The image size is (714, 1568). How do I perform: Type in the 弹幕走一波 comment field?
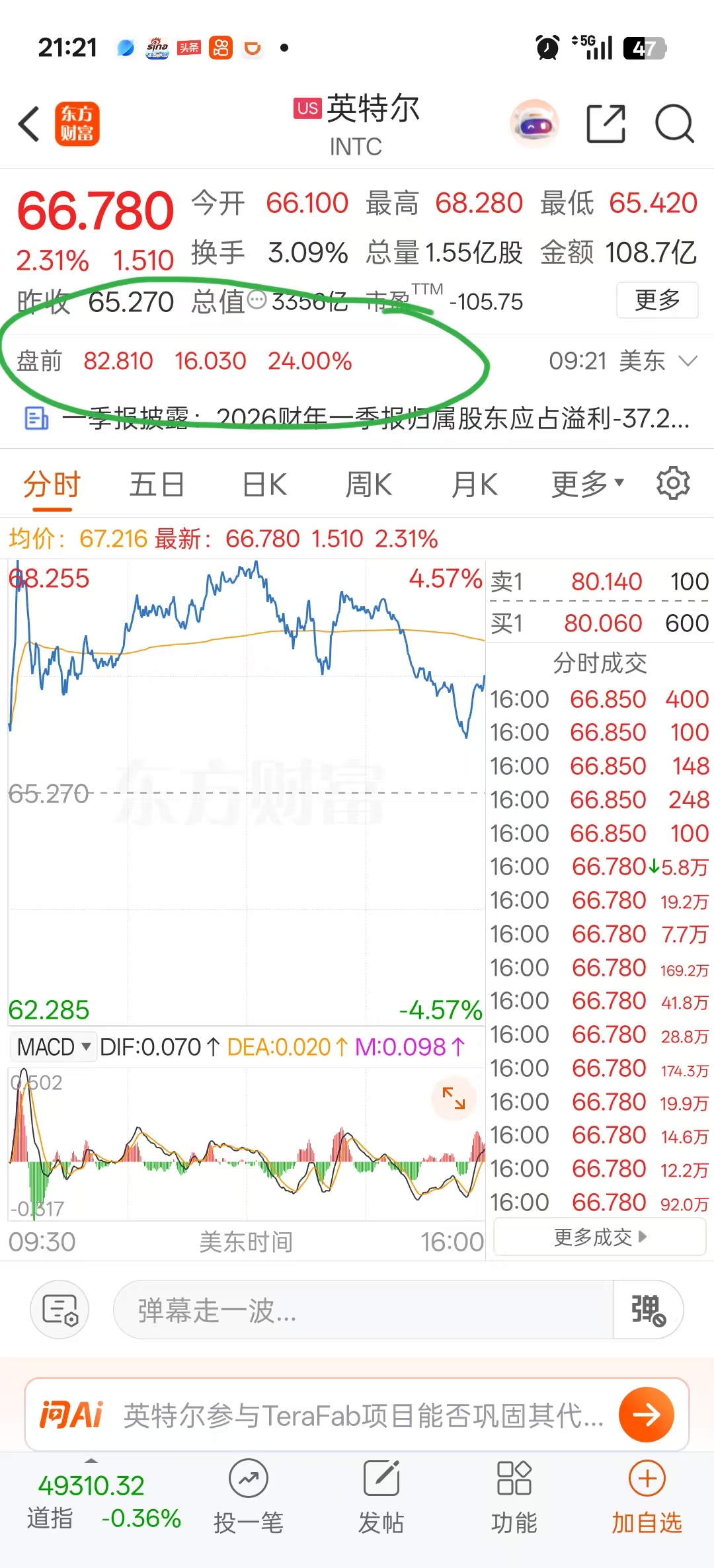364,1310
